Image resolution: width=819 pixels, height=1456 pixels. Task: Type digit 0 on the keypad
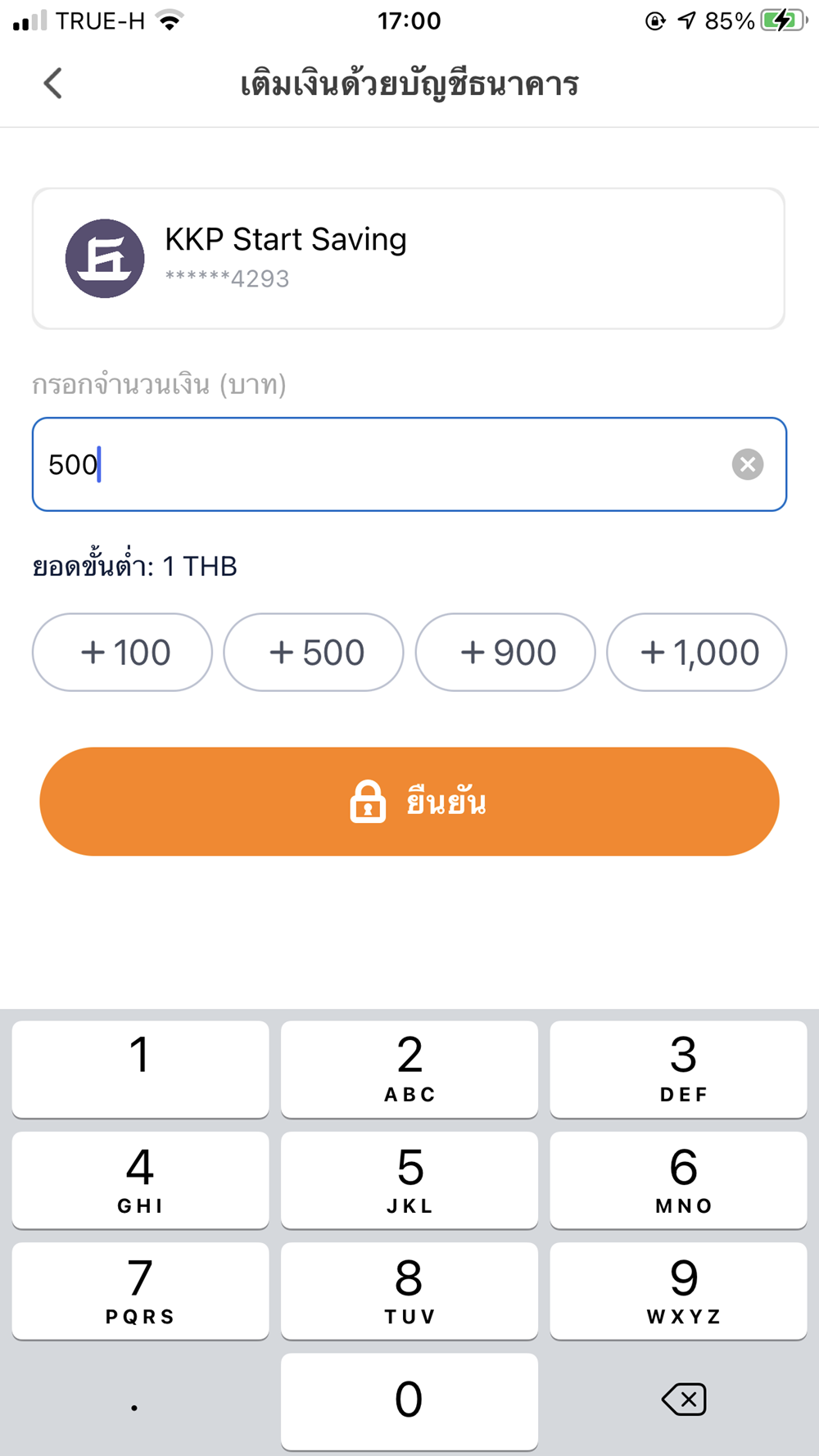coord(409,1399)
